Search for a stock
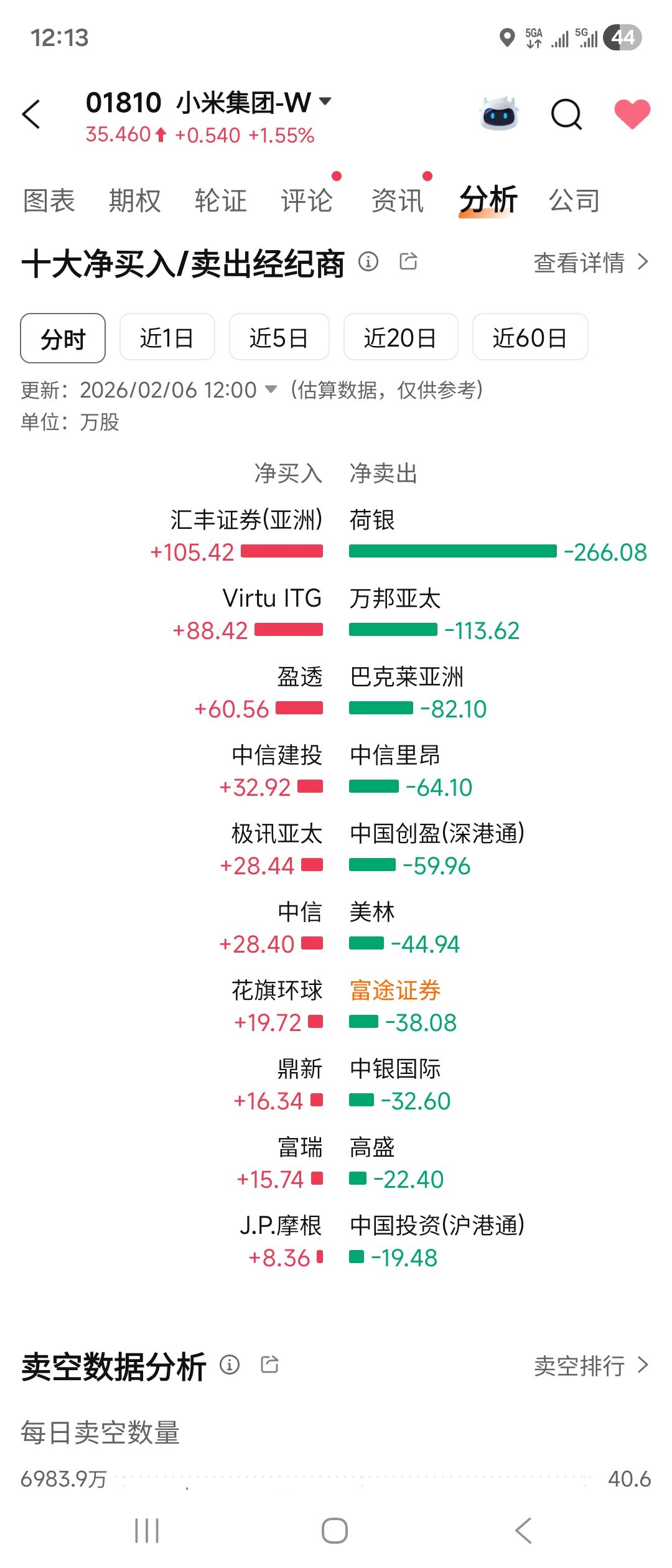The width and height of the screenshot is (672, 1568). click(566, 114)
